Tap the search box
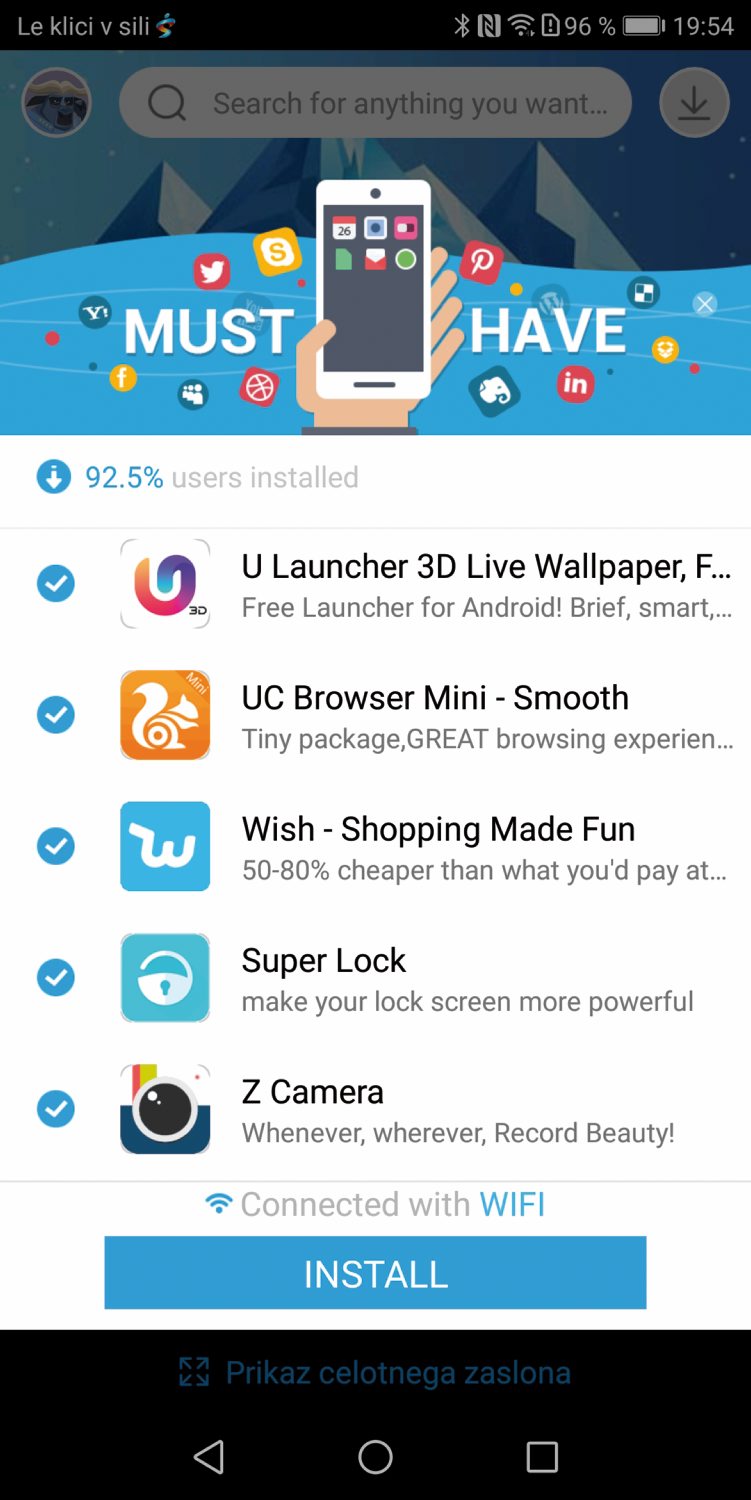The height and width of the screenshot is (1500, 751). point(375,103)
